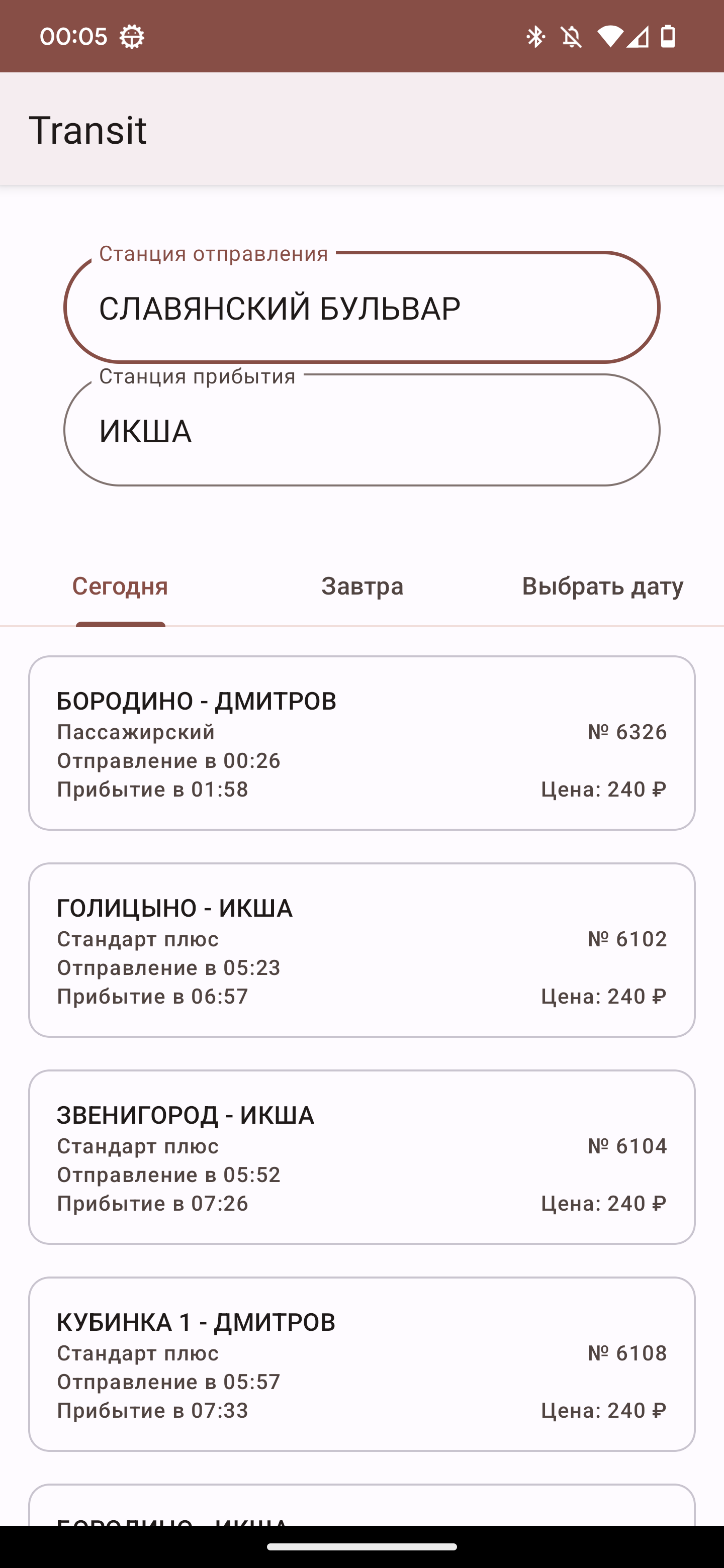Click the price 240 ₽ on train 6326
Image resolution: width=724 pixels, height=1568 pixels.
pyautogui.click(x=603, y=788)
